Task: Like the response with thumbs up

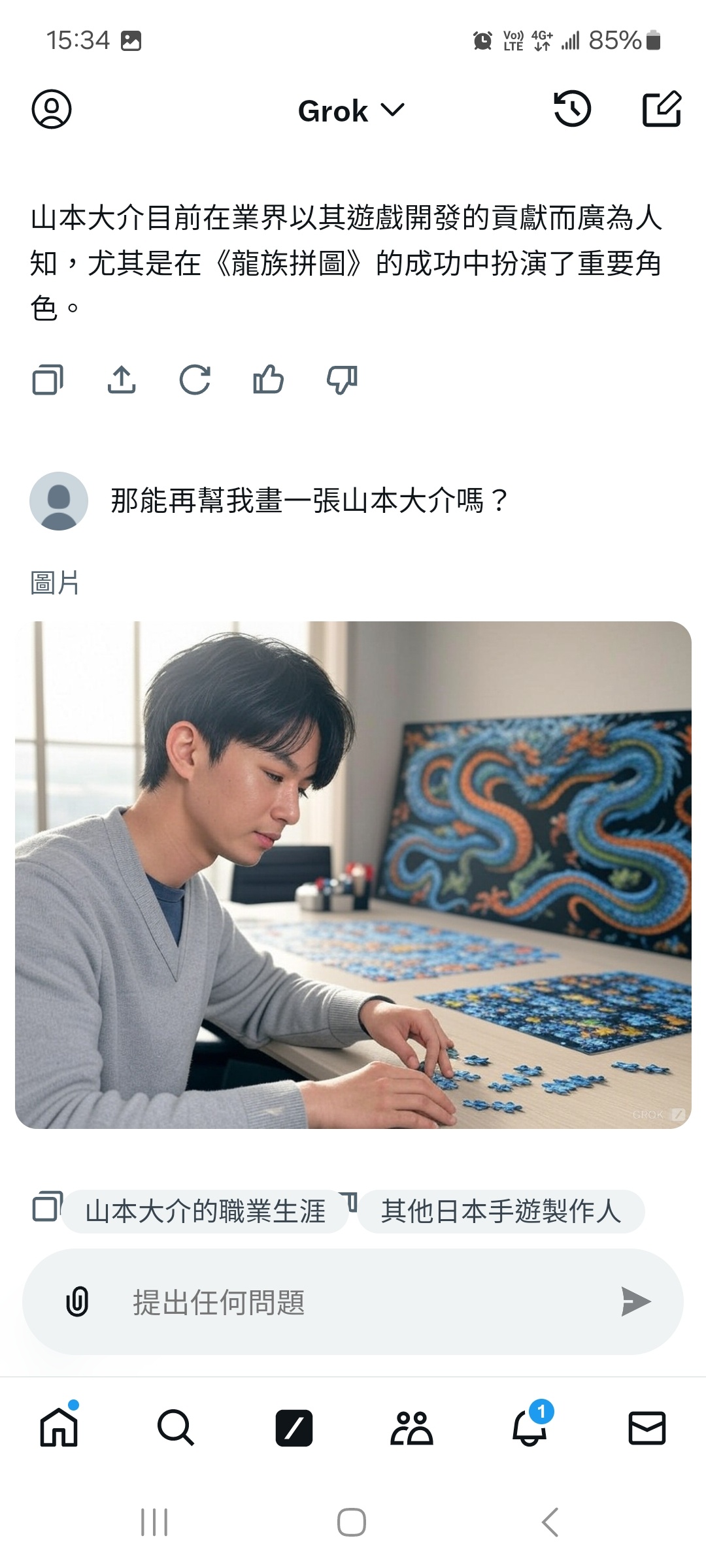Action: tap(268, 380)
